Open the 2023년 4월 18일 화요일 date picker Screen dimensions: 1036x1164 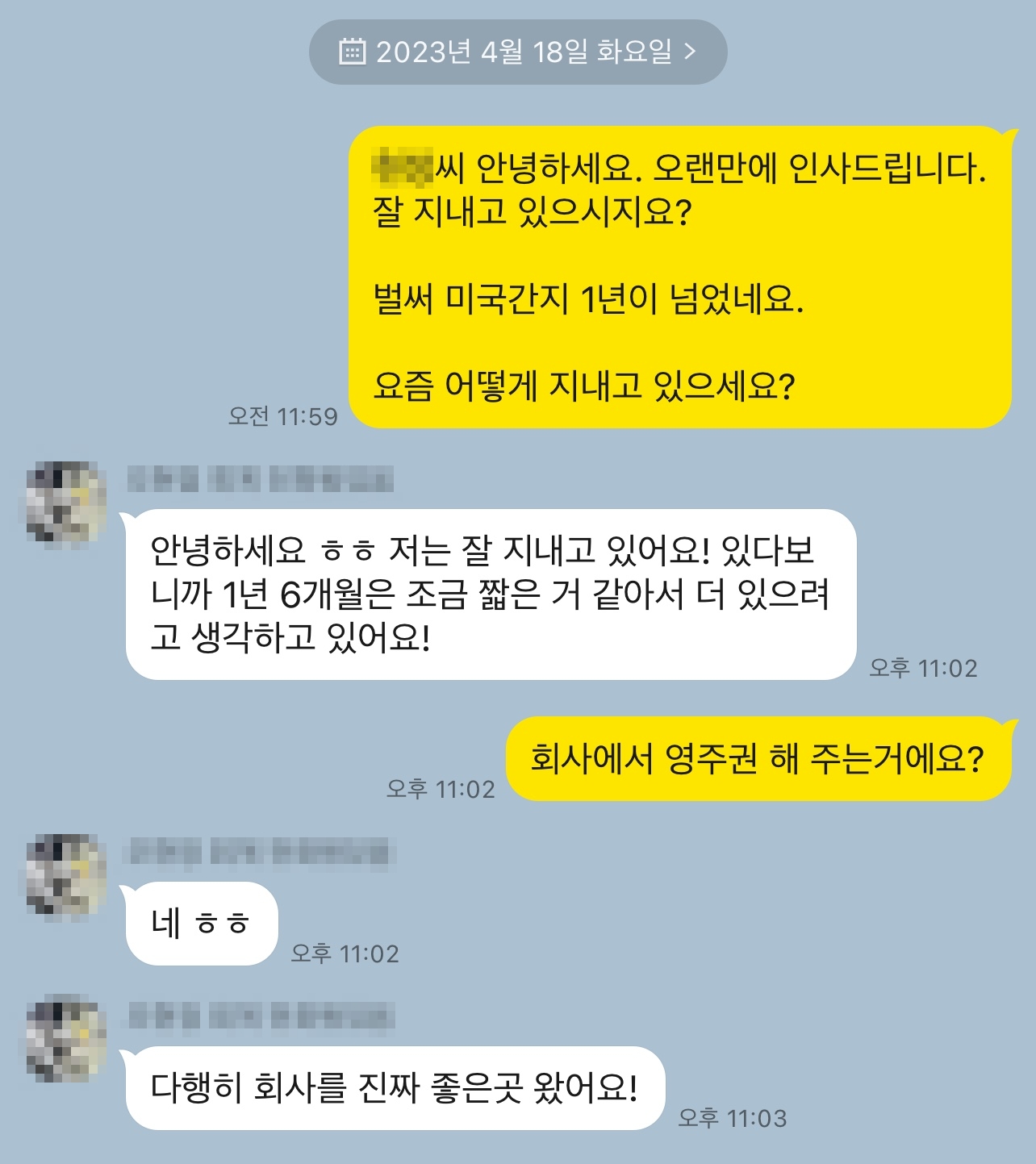coord(518,52)
